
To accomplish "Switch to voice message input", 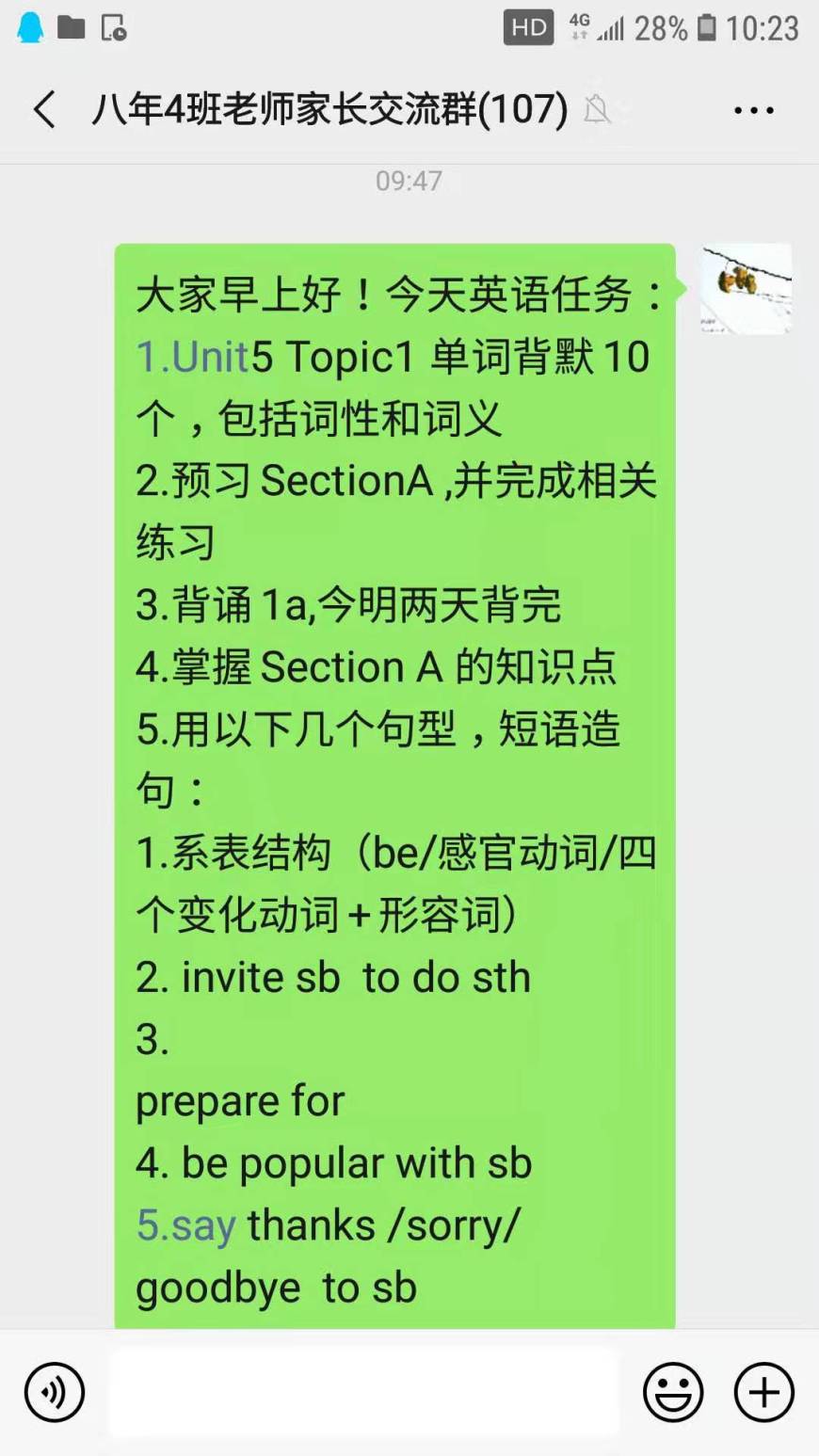I will pos(55,1393).
